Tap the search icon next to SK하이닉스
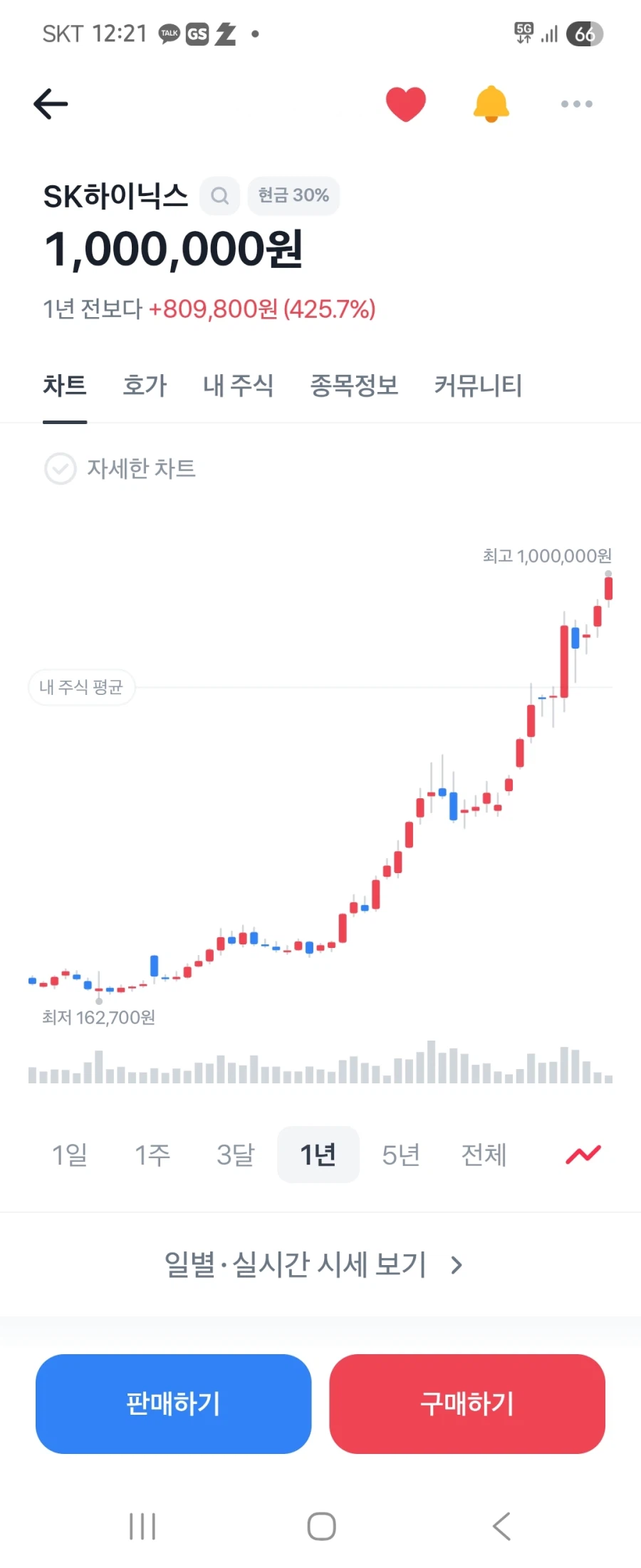 (219, 196)
